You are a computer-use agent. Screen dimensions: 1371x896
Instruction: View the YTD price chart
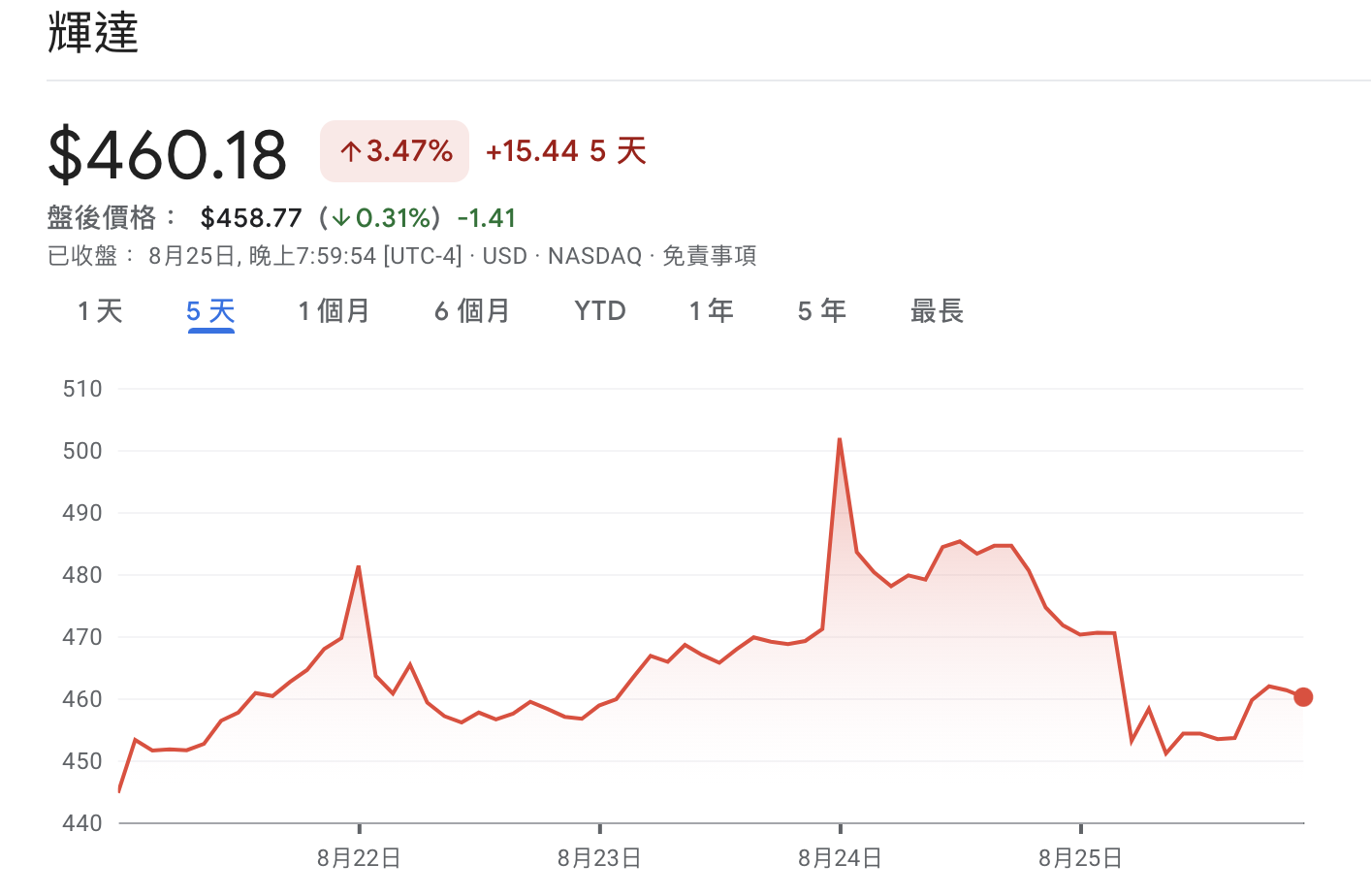coord(600,311)
